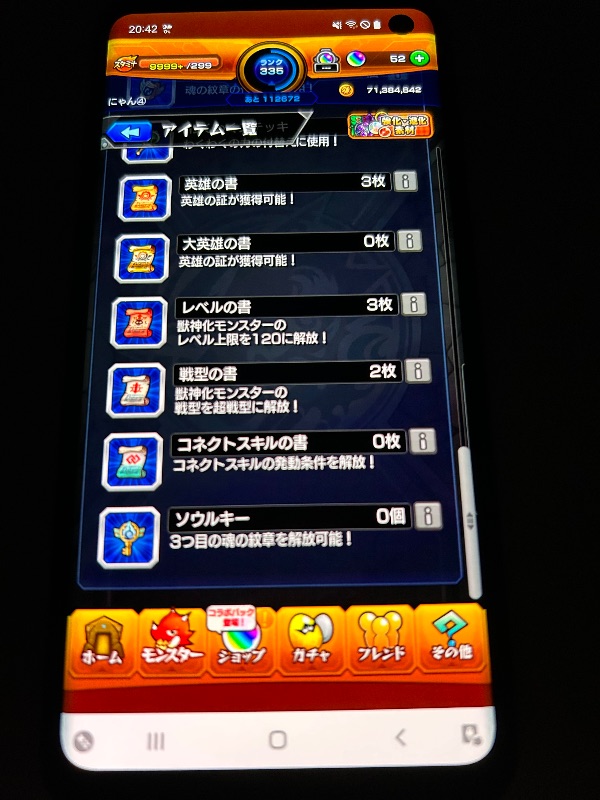
Task: Add more orbs with the green plus
Action: pos(419,59)
